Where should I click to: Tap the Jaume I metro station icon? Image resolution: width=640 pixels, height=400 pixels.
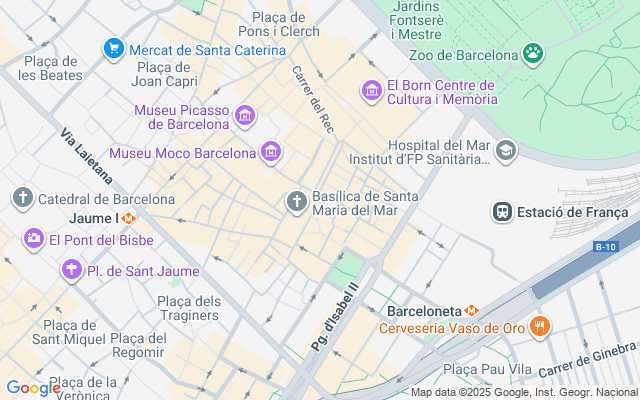tap(129, 218)
